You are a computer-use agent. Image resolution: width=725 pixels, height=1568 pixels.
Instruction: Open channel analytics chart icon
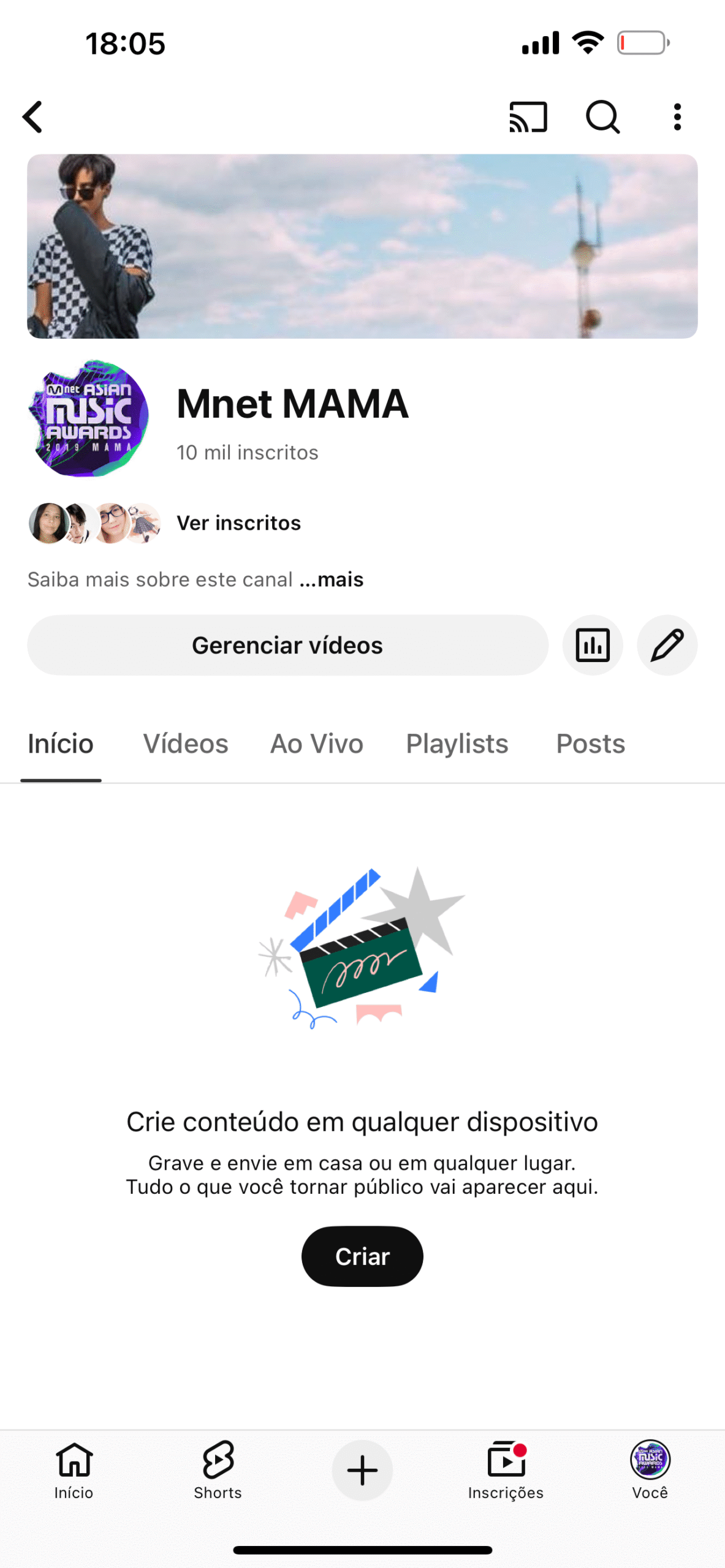[593, 645]
